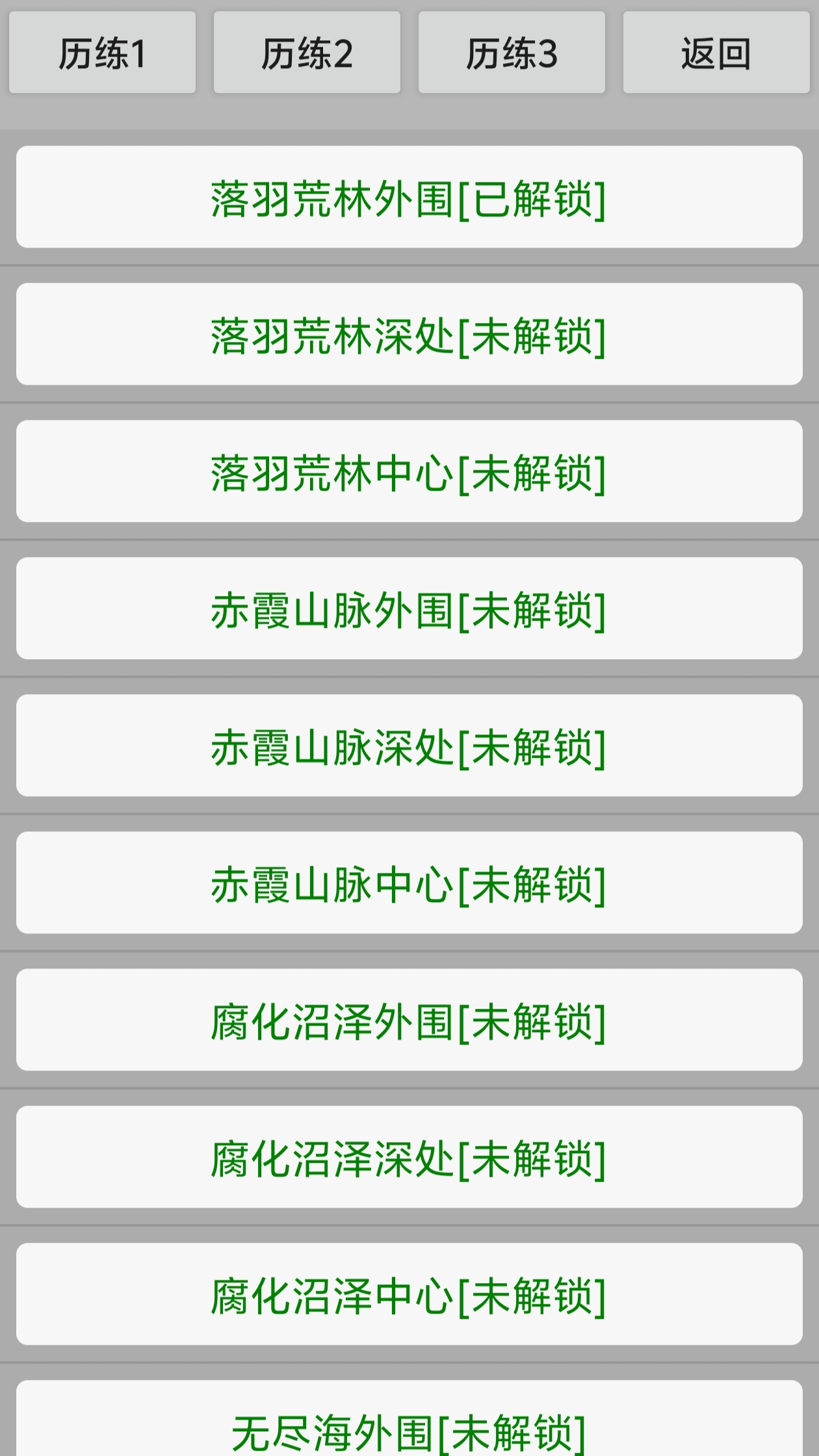Click the 返回 button to go back
Image resolution: width=819 pixels, height=1456 pixels.
click(x=716, y=53)
